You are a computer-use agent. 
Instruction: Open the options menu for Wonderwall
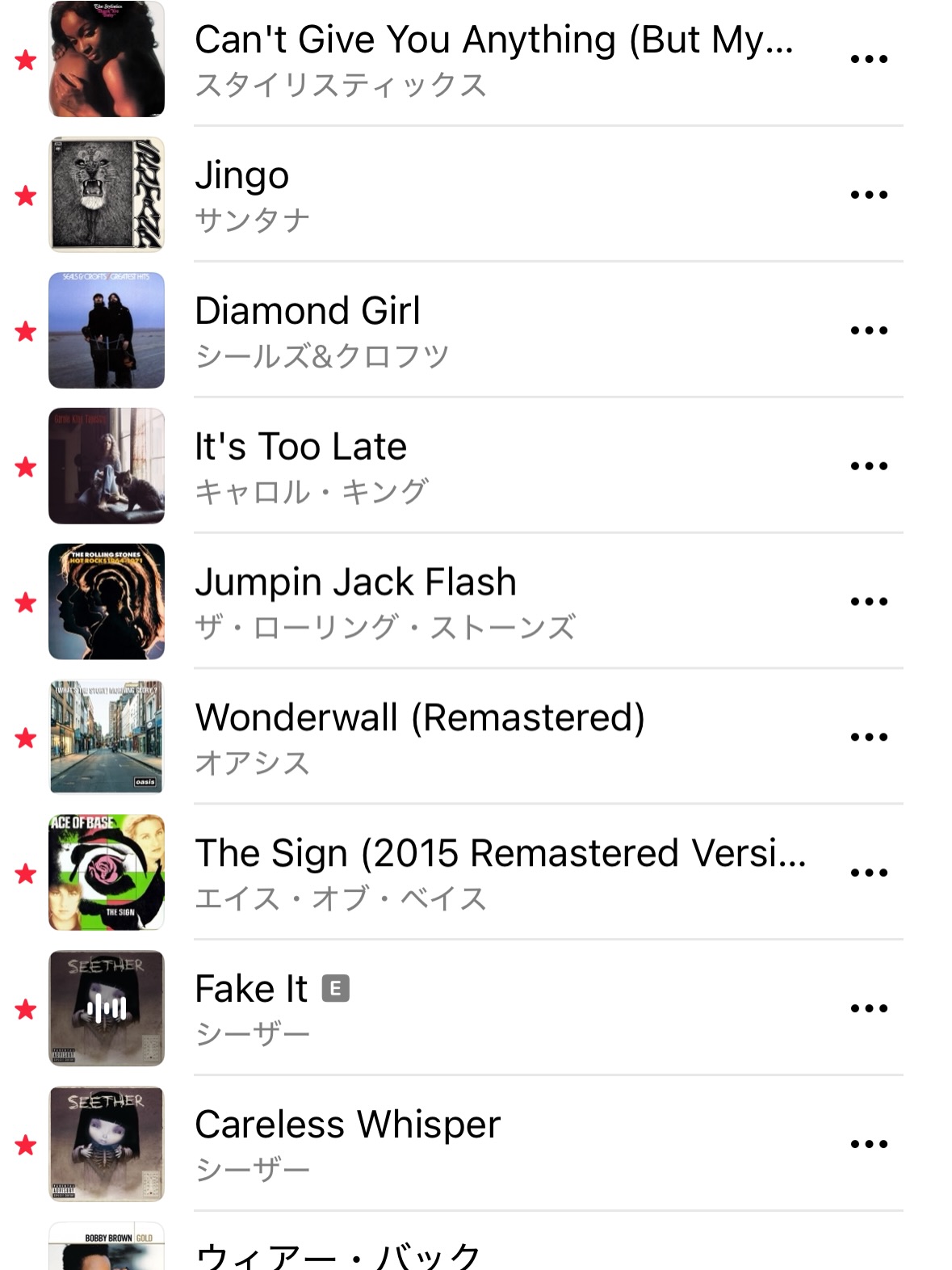(x=869, y=738)
